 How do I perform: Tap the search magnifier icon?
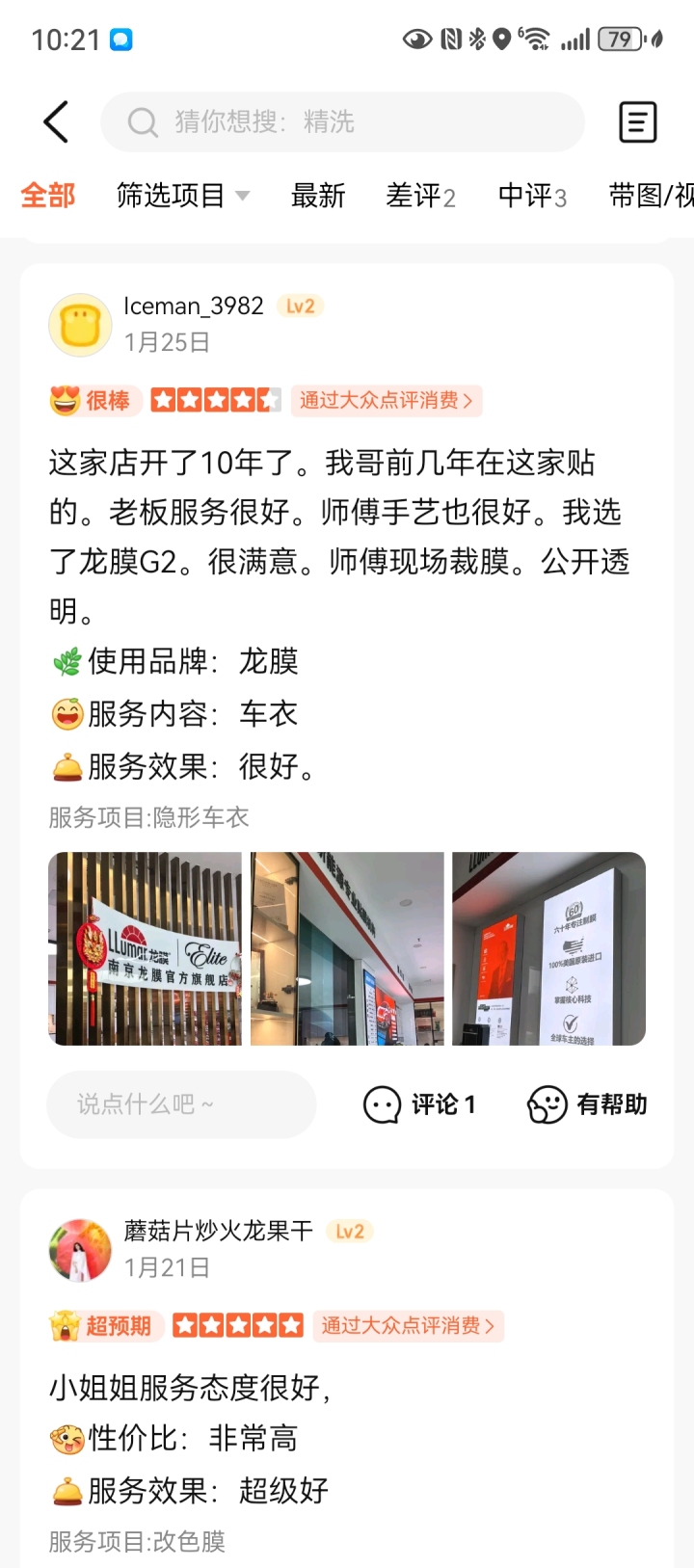[x=142, y=121]
